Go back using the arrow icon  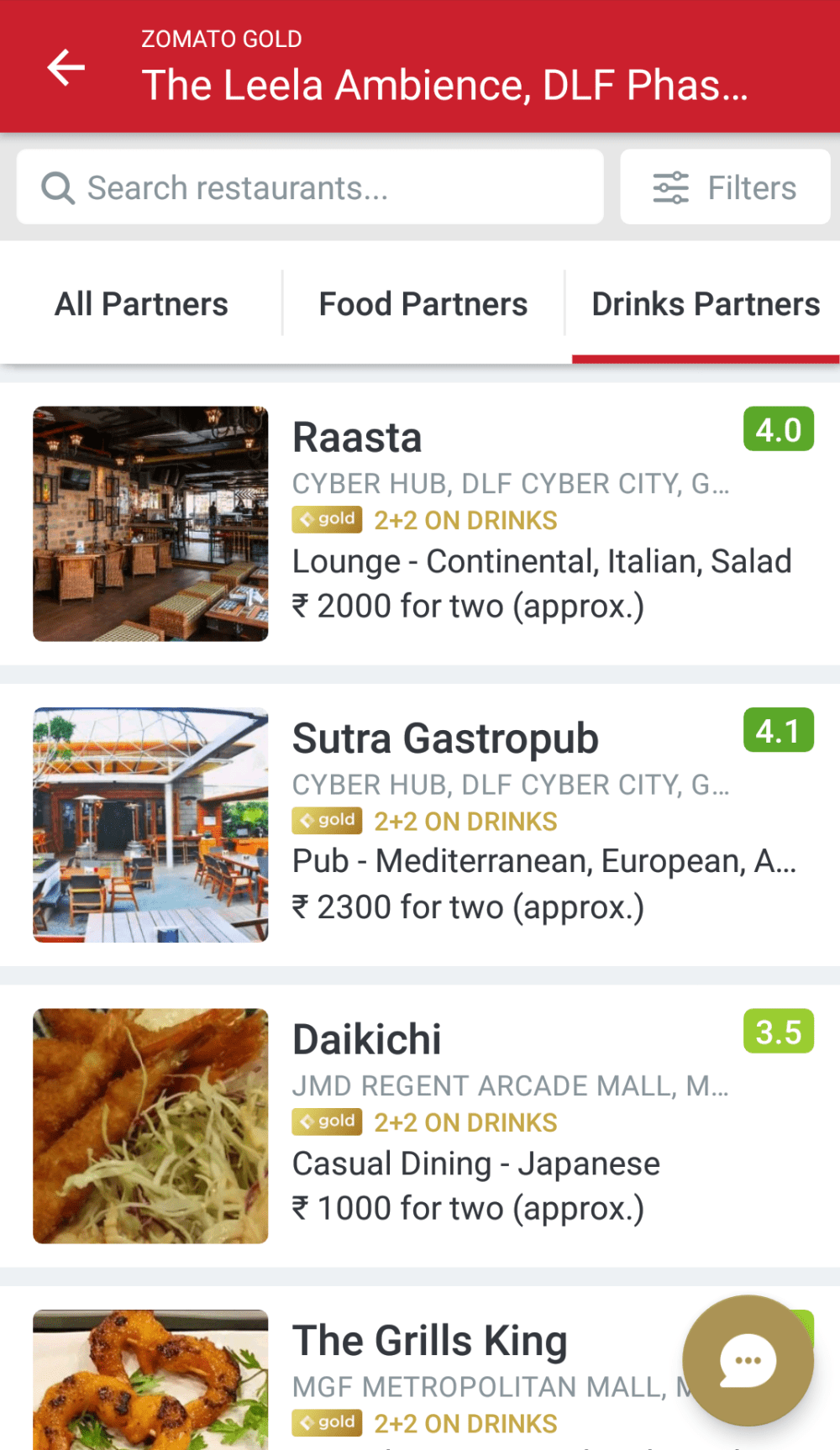click(x=66, y=67)
